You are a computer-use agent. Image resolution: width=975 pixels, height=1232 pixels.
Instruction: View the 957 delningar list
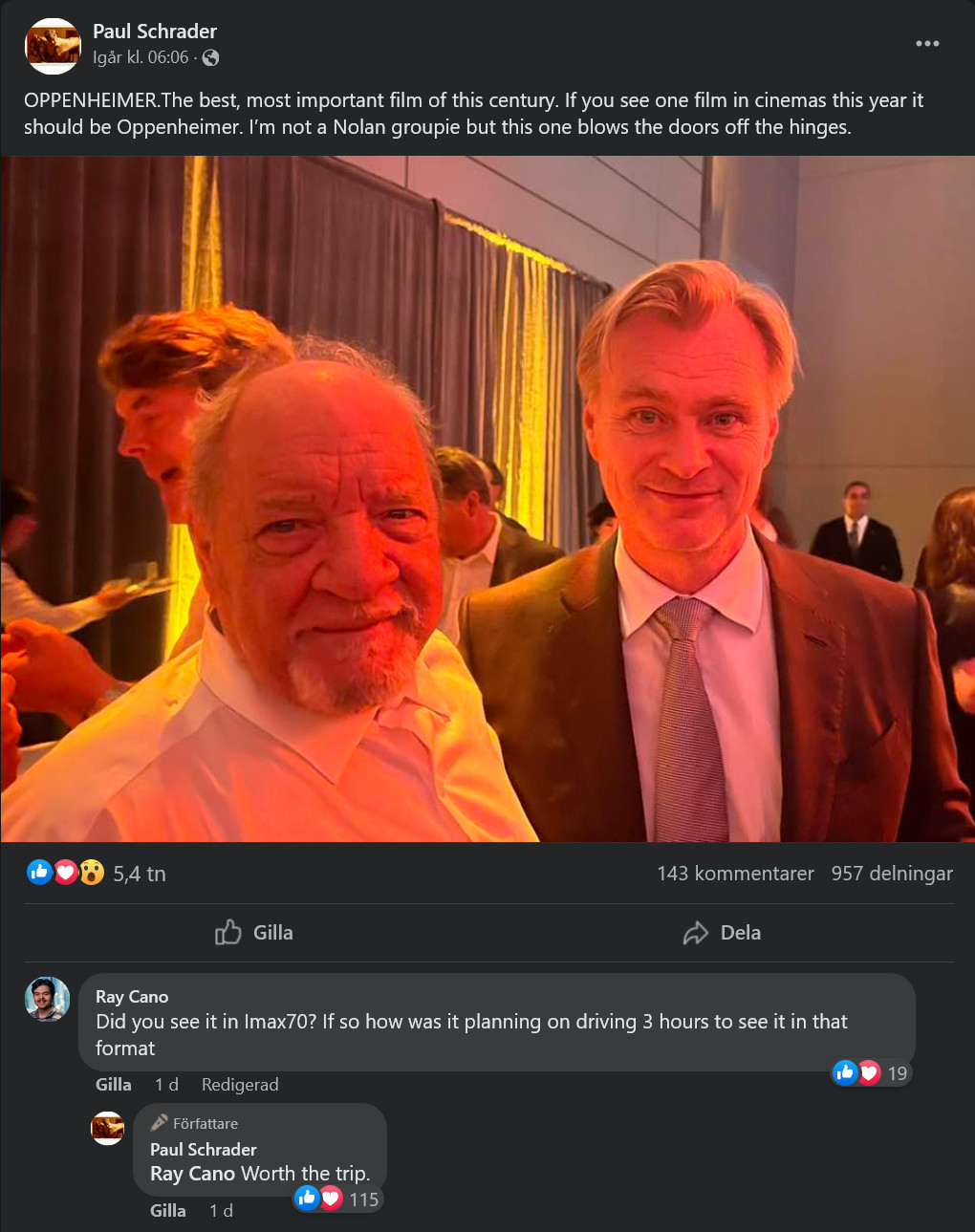tap(891, 874)
